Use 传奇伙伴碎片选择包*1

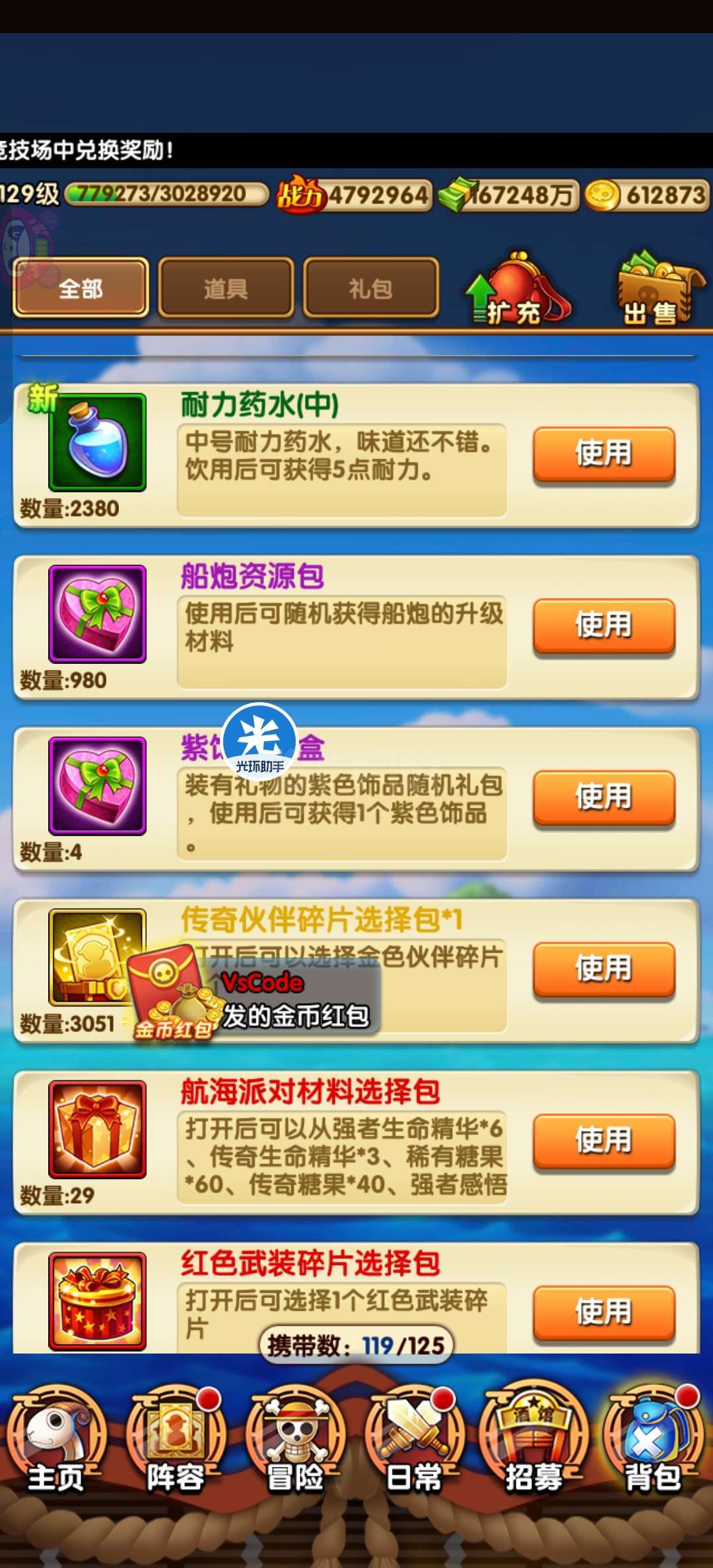[604, 969]
